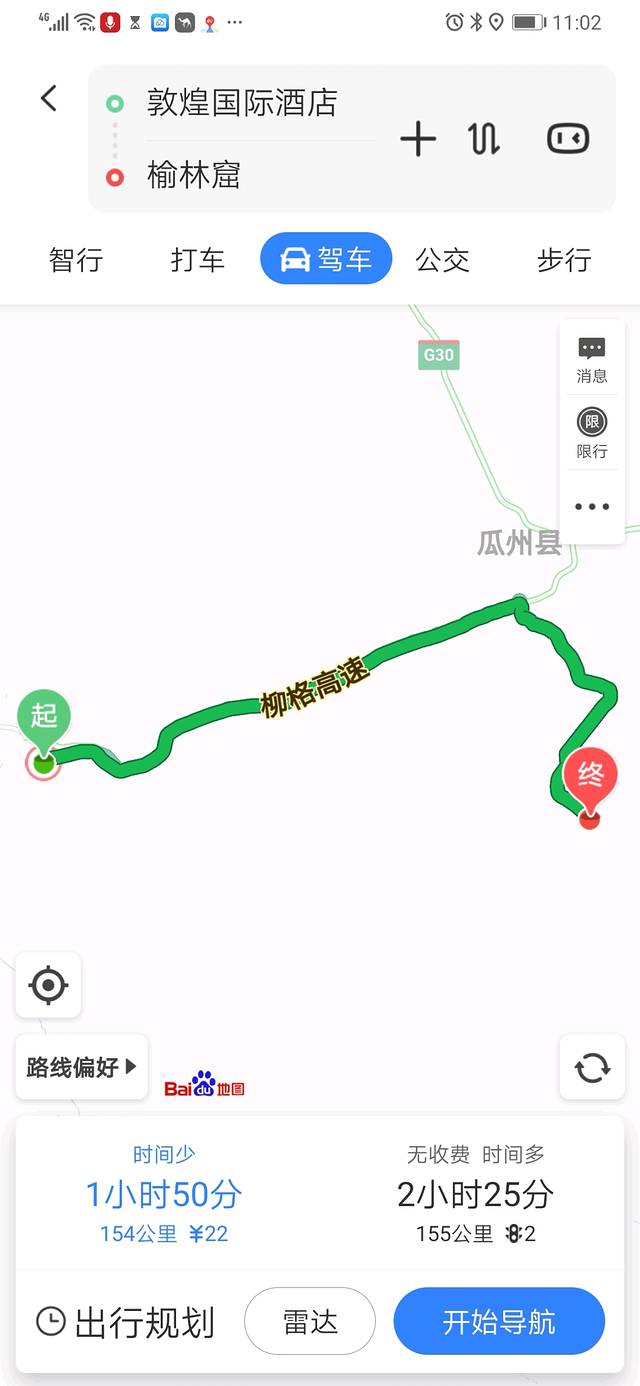This screenshot has width=640, height=1386.
Task: Switch to the 打车 tab
Action: tap(198, 260)
